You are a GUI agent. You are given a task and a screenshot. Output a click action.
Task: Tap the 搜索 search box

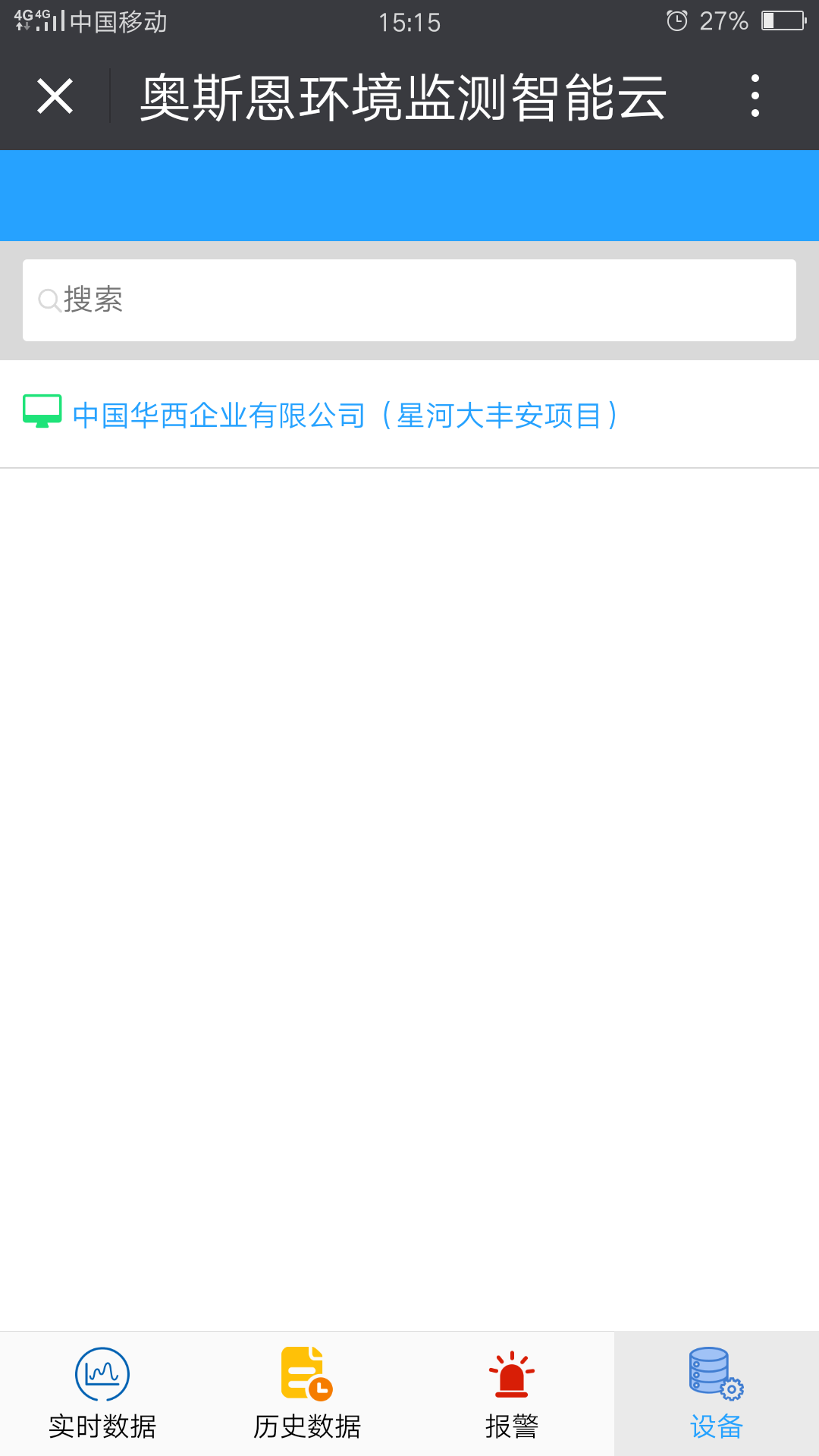pyautogui.click(x=409, y=300)
